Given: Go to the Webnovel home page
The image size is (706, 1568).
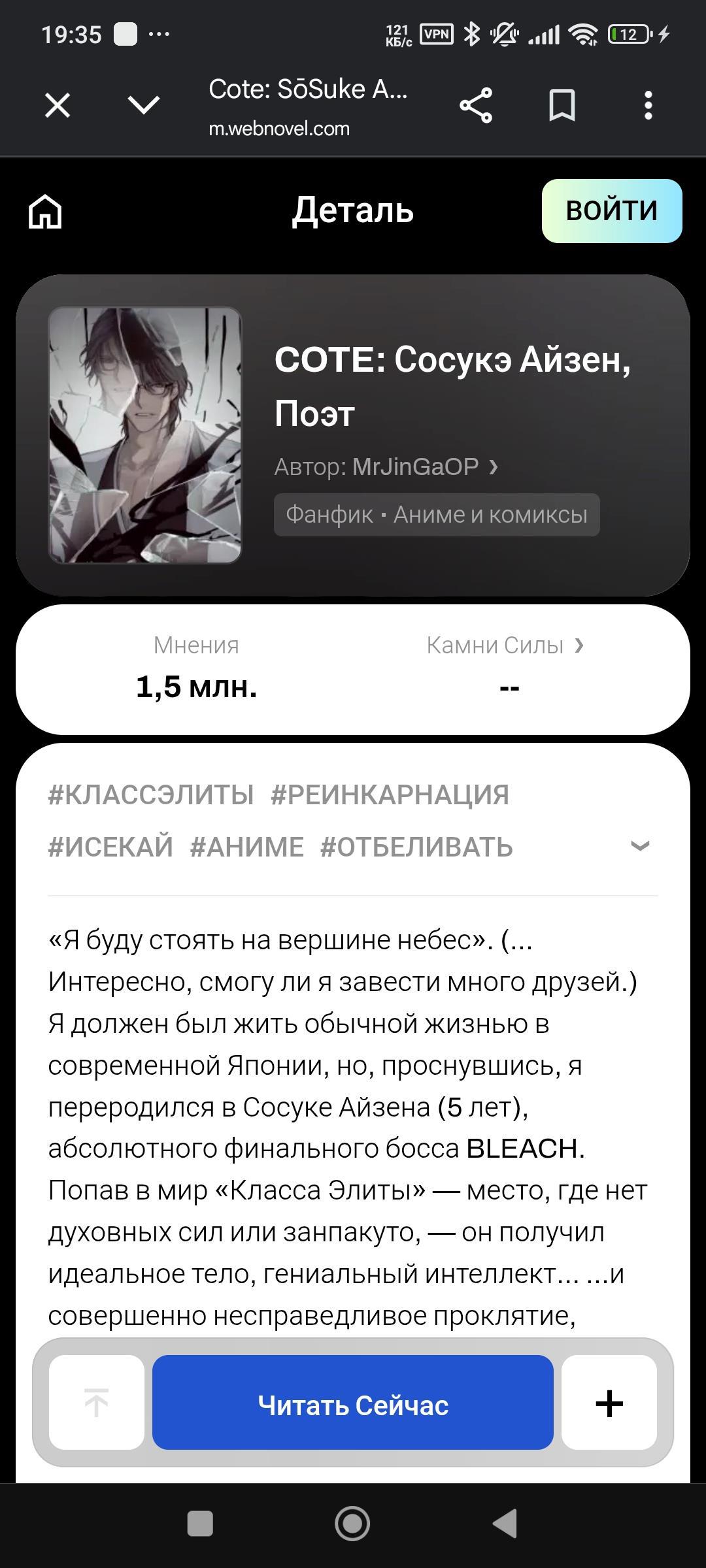Looking at the screenshot, I should tap(45, 211).
